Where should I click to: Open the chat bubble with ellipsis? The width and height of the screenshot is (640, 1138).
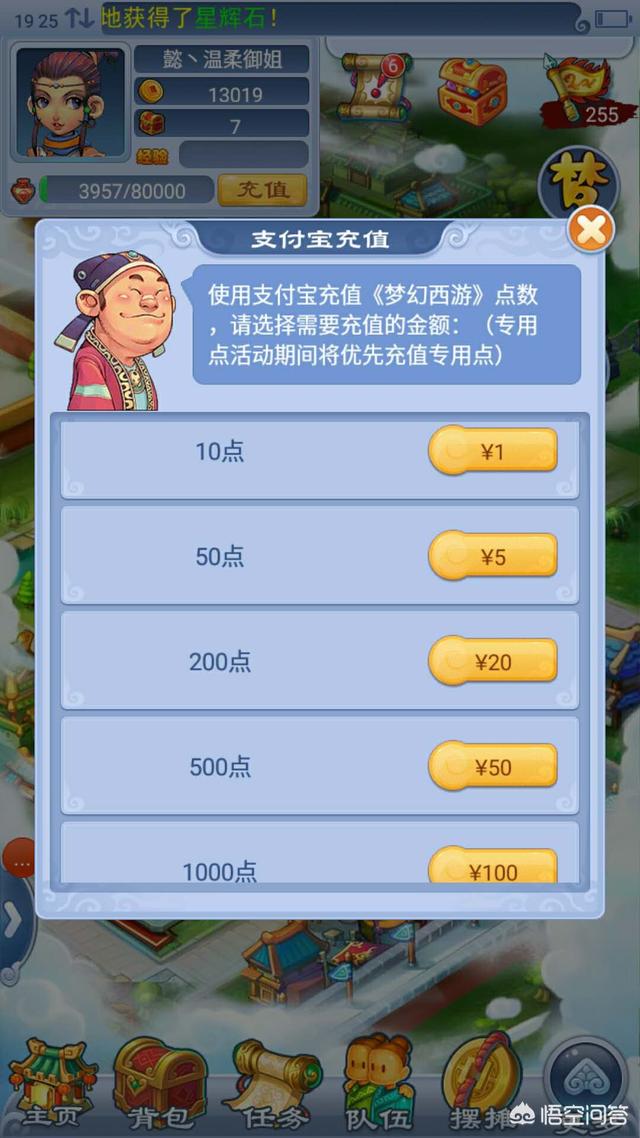(x=19, y=859)
